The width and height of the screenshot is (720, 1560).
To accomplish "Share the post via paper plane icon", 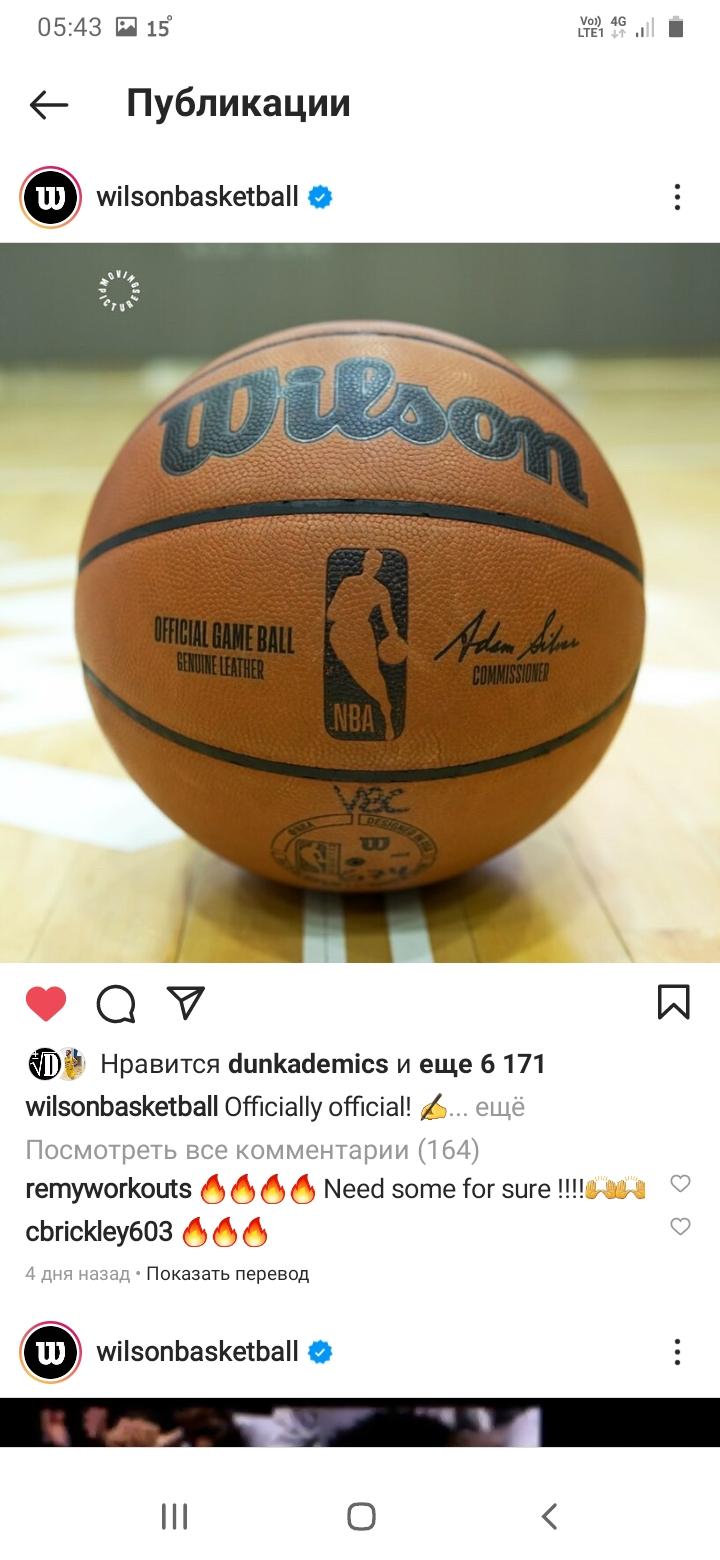I will tap(186, 1002).
